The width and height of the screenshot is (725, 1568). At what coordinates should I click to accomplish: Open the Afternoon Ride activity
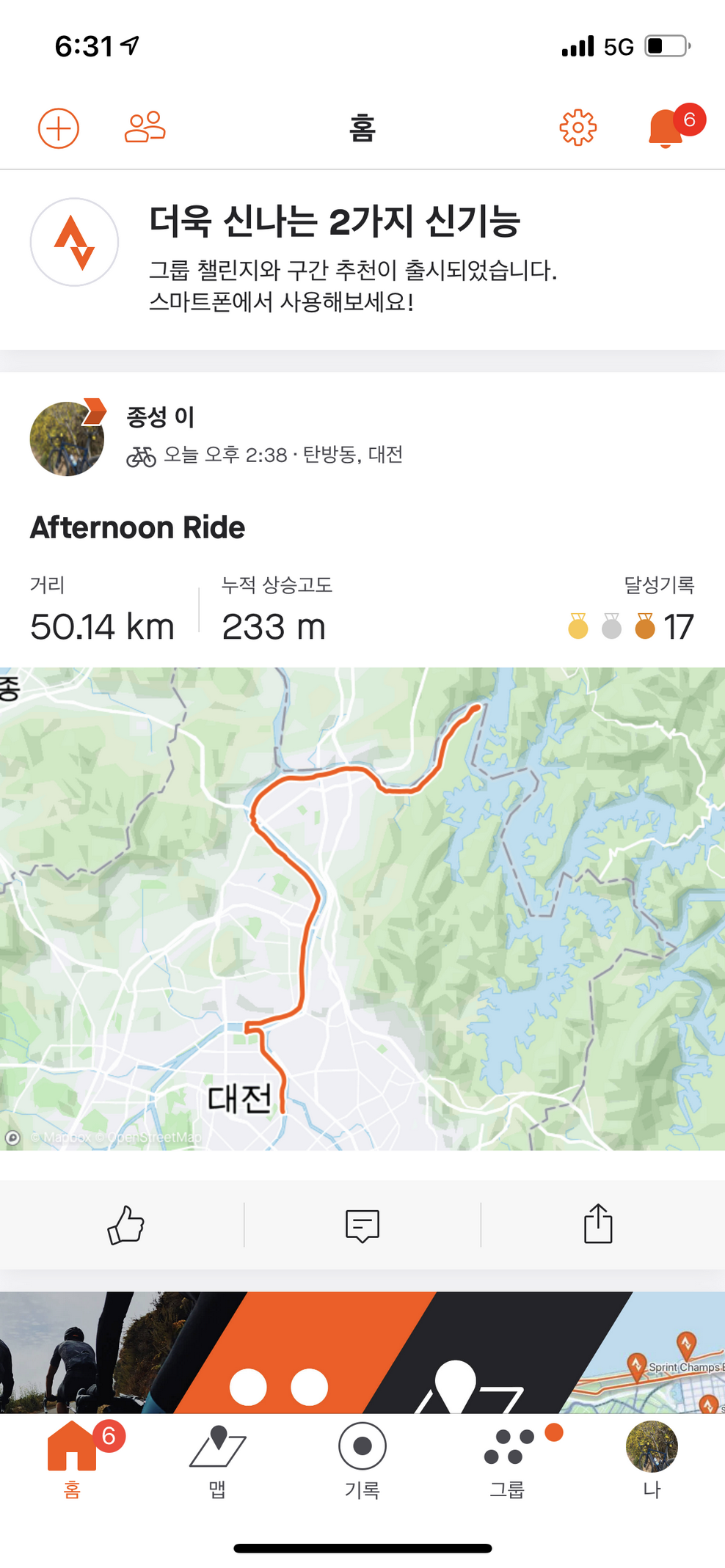pos(137,527)
